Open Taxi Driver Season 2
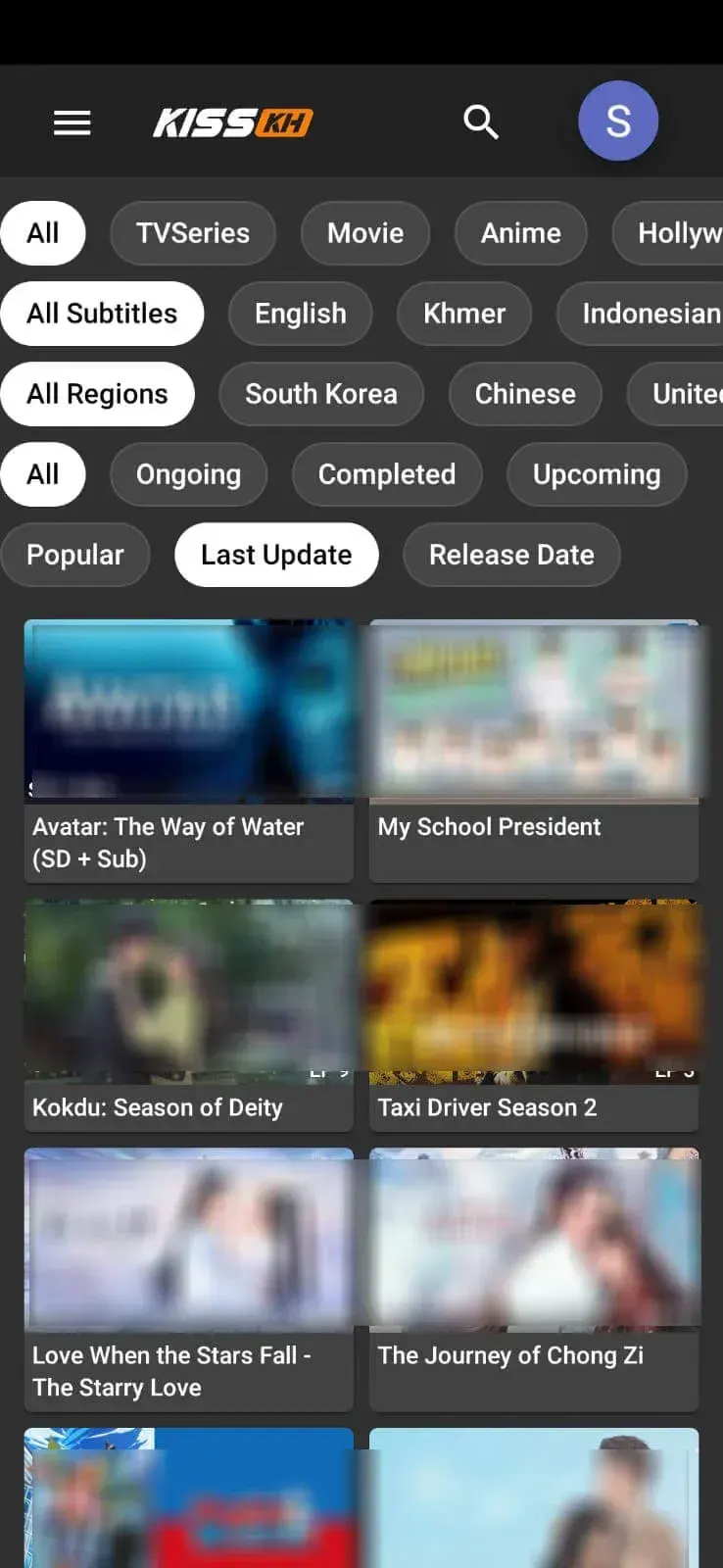The image size is (723, 1568). point(533,1014)
